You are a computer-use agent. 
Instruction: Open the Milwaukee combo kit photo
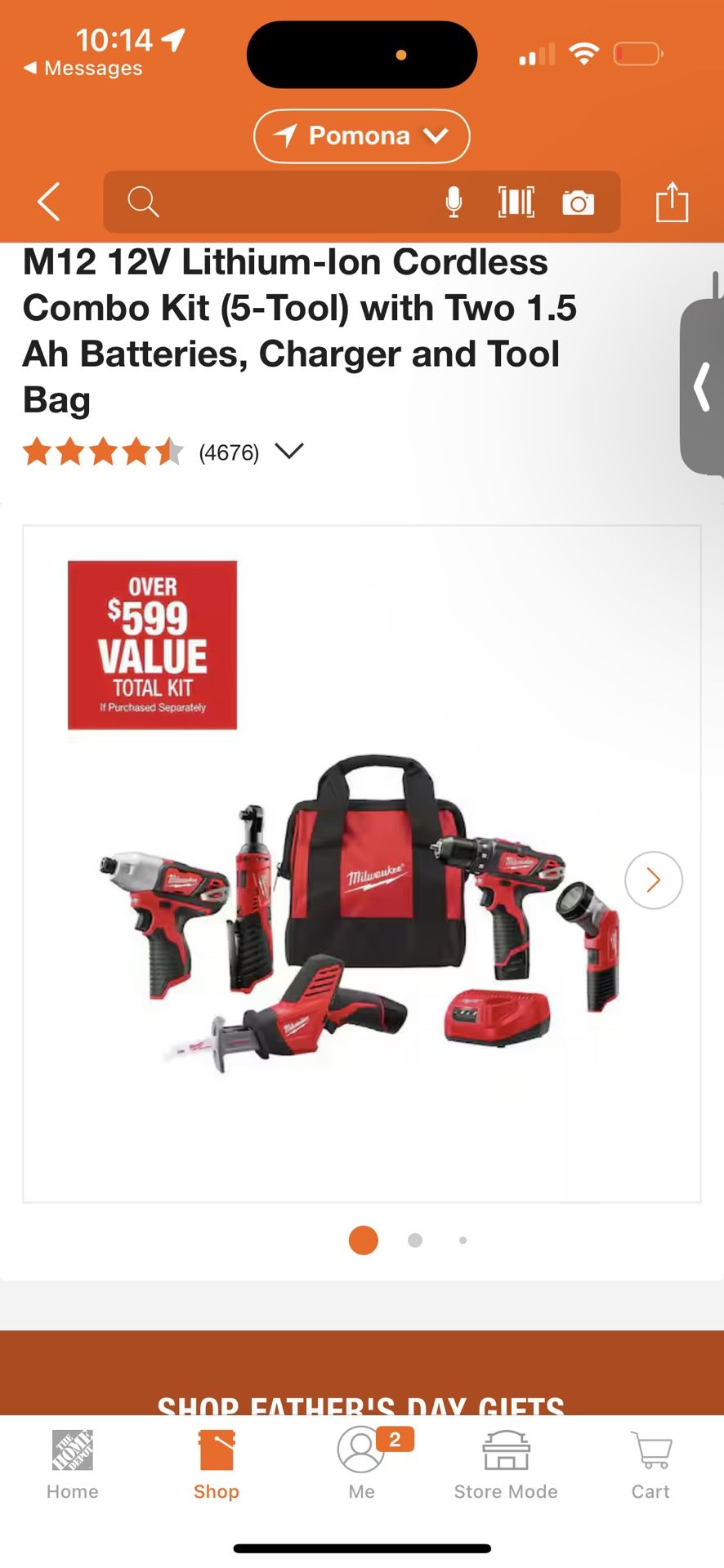tap(360, 906)
